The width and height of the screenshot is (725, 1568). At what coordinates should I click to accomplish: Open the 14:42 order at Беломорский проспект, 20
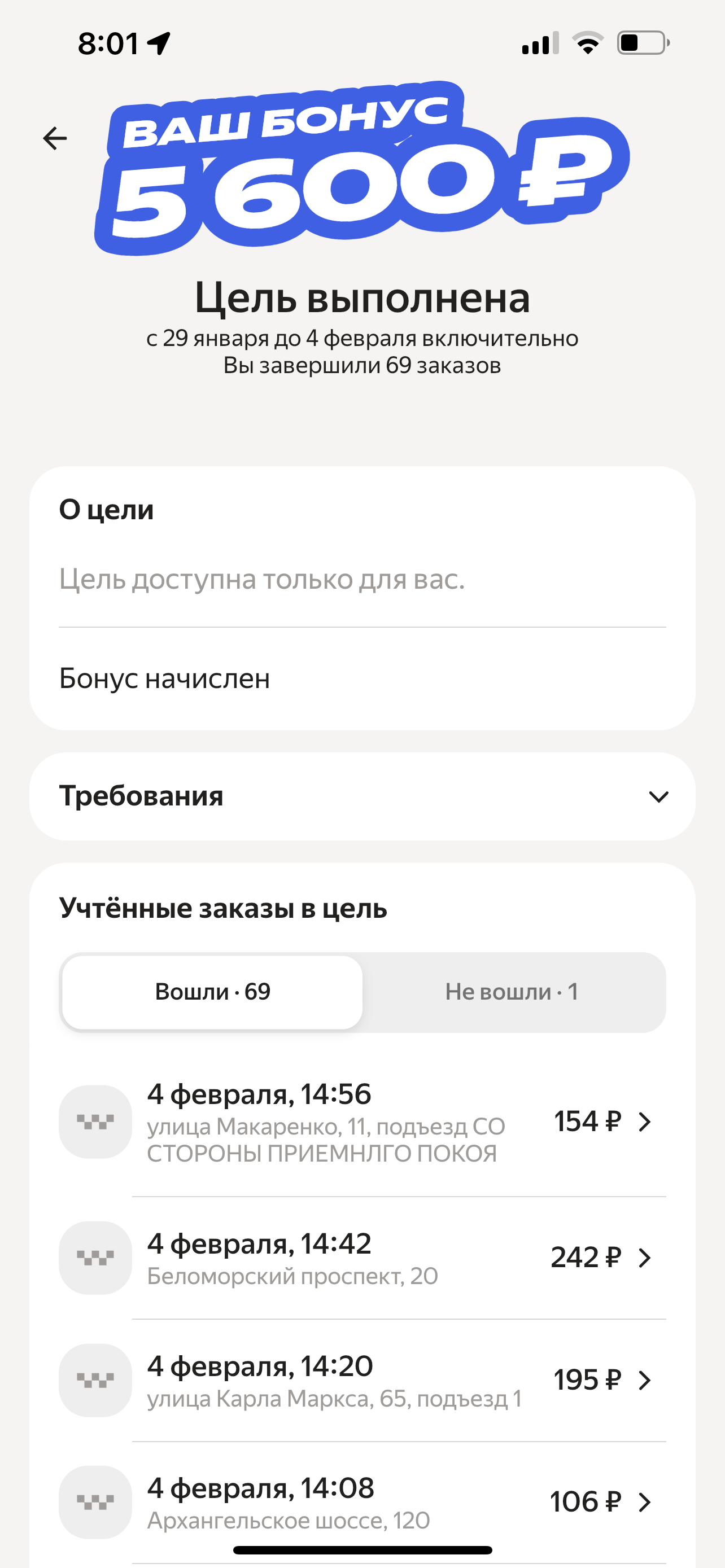pos(362,1258)
